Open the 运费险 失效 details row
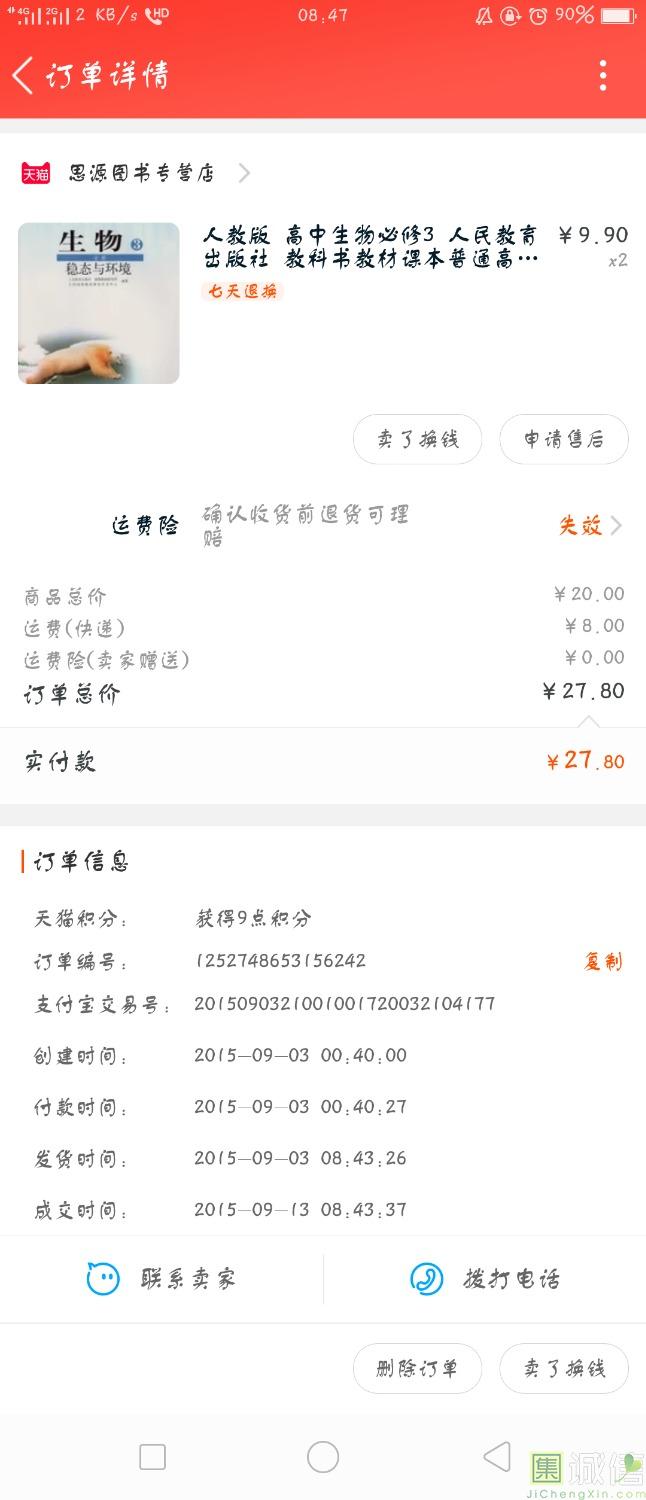 coord(590,525)
